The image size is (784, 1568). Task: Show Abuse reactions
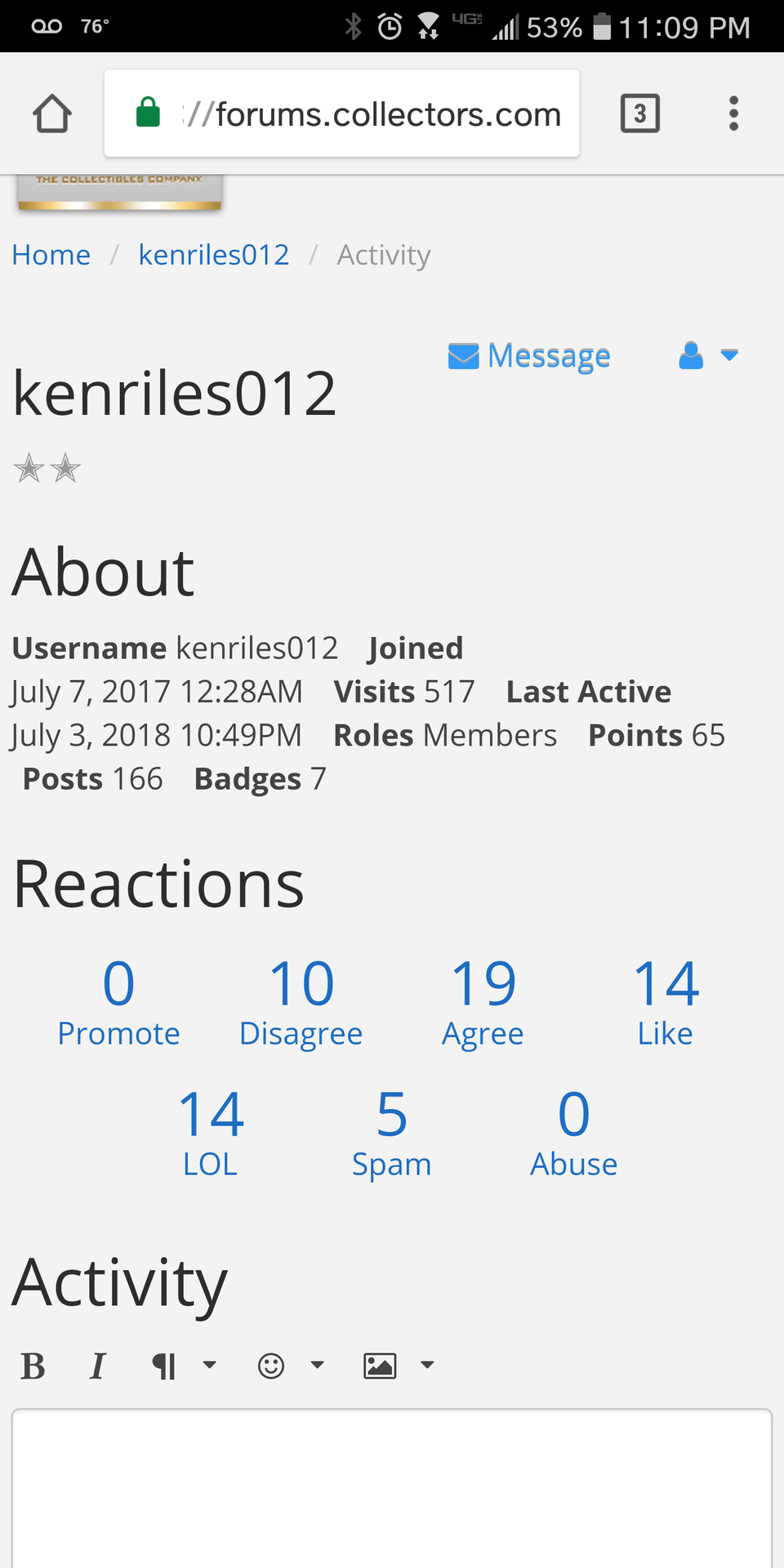pyautogui.click(x=574, y=1133)
